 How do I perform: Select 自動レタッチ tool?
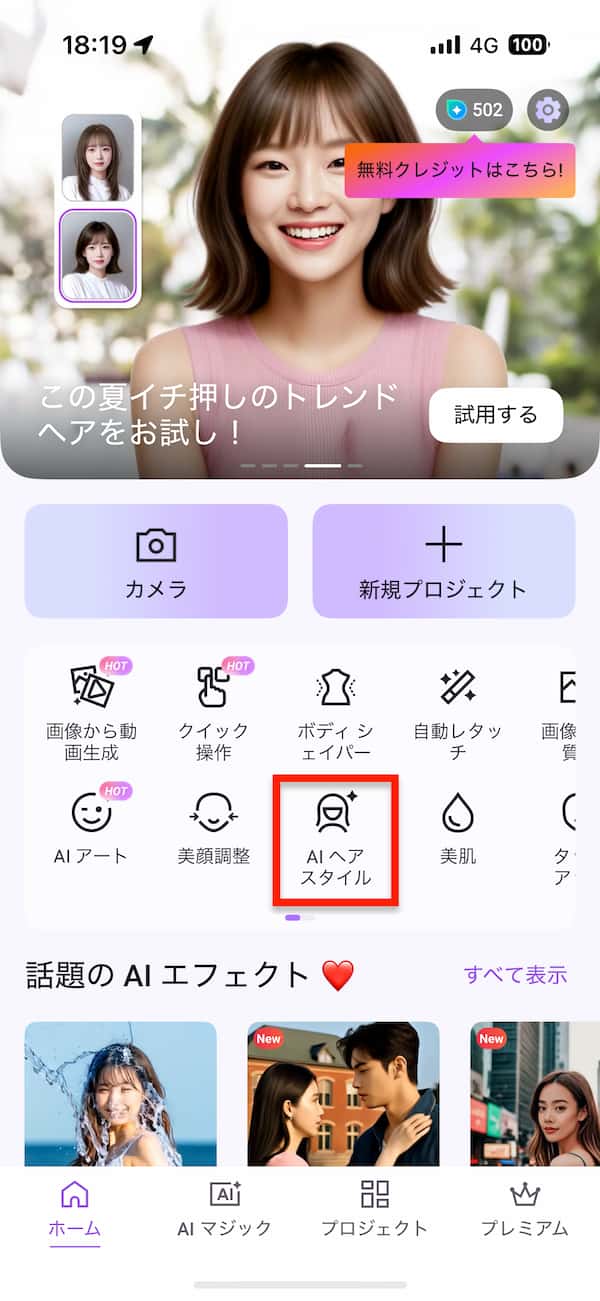(457, 708)
